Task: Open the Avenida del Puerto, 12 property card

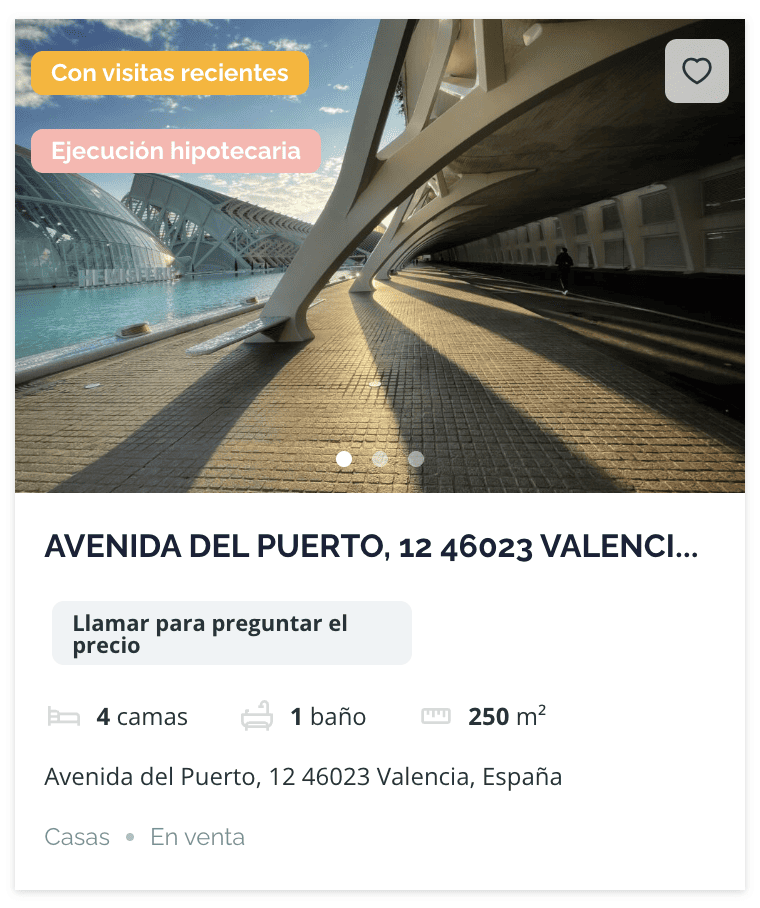Action: click(371, 547)
